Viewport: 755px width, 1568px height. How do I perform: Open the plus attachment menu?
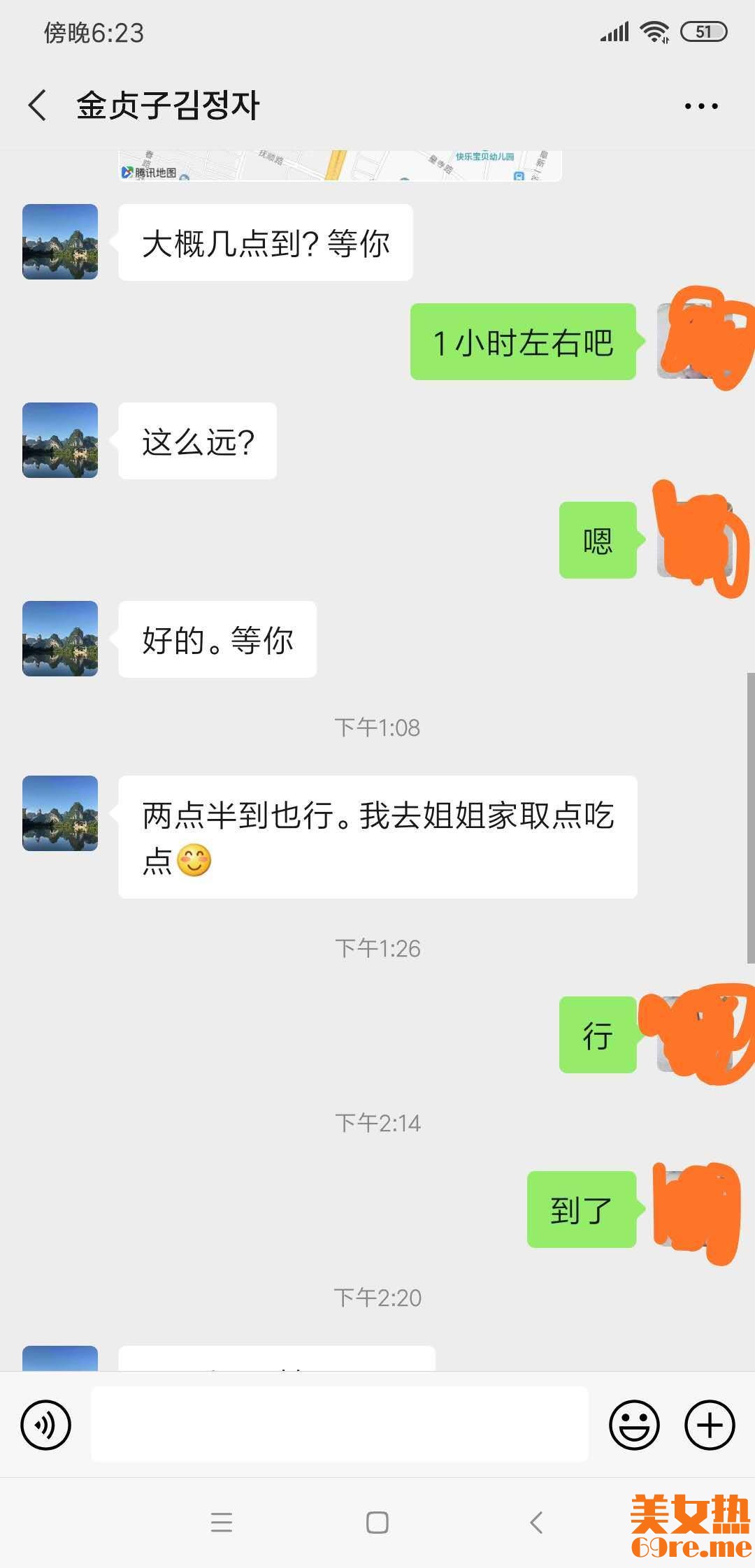(710, 1425)
